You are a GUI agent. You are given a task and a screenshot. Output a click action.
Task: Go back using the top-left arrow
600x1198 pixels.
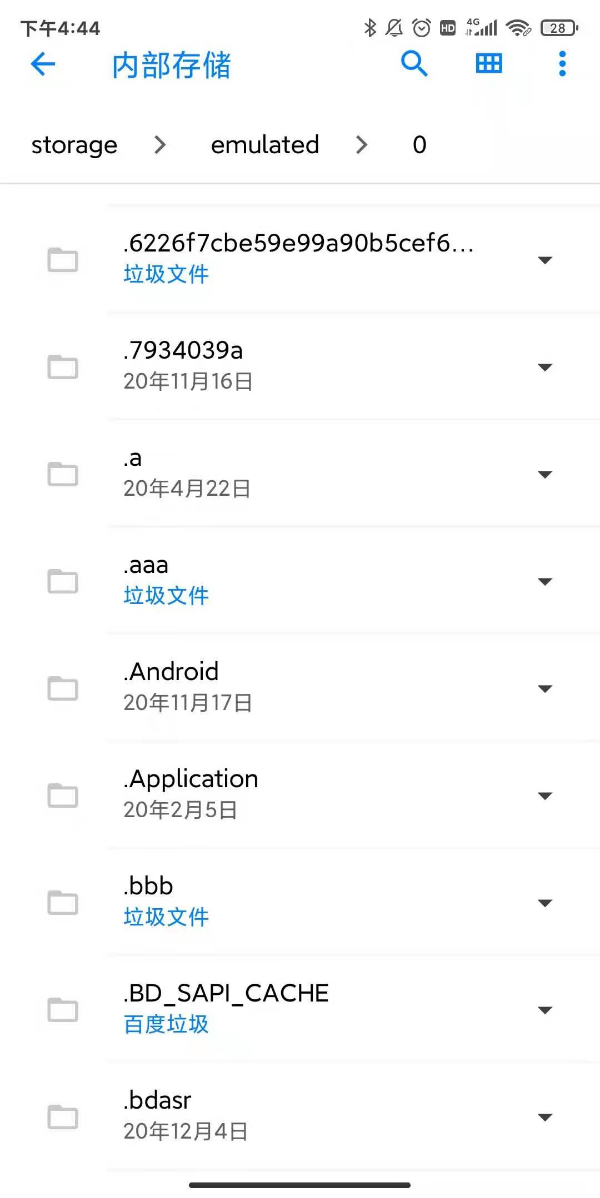click(43, 64)
